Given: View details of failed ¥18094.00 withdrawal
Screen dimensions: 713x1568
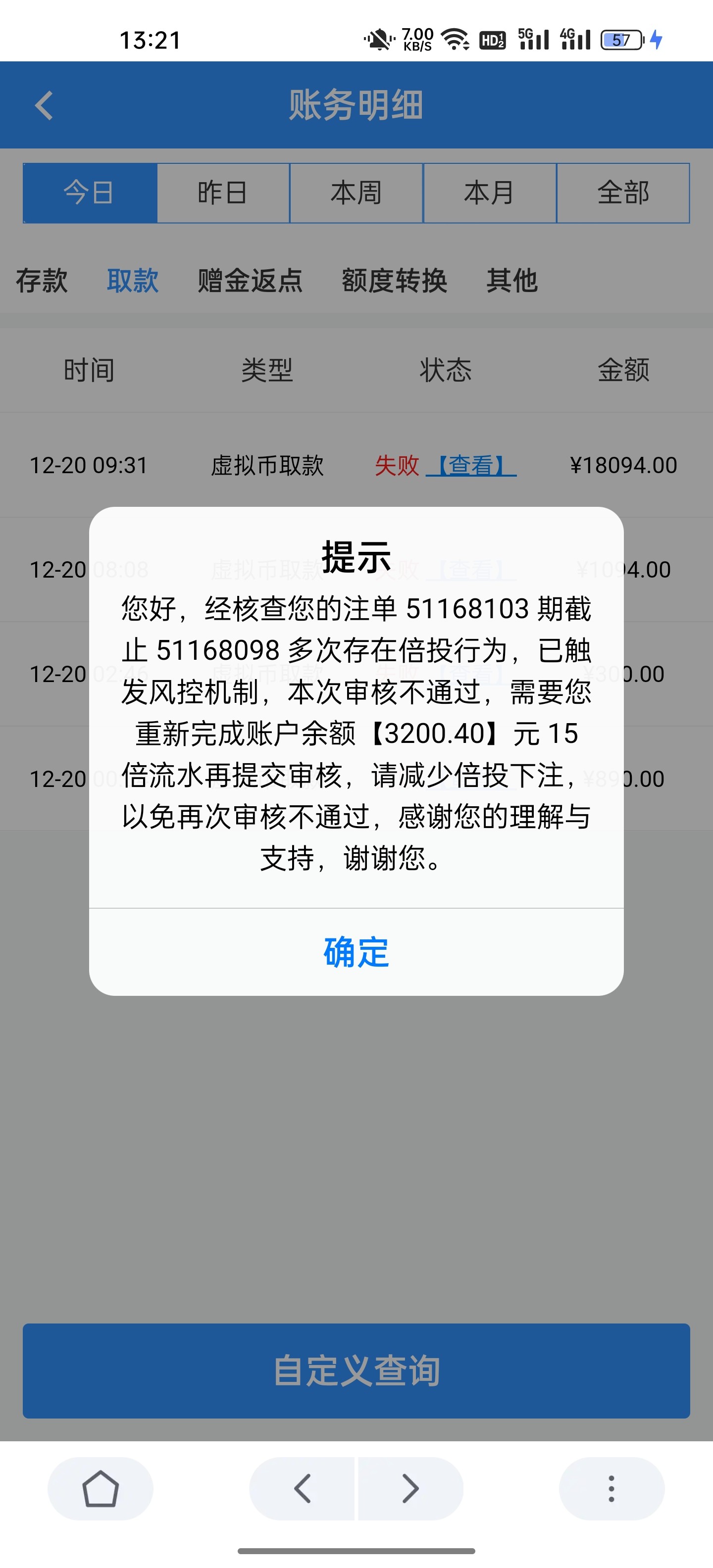Looking at the screenshot, I should [x=471, y=466].
